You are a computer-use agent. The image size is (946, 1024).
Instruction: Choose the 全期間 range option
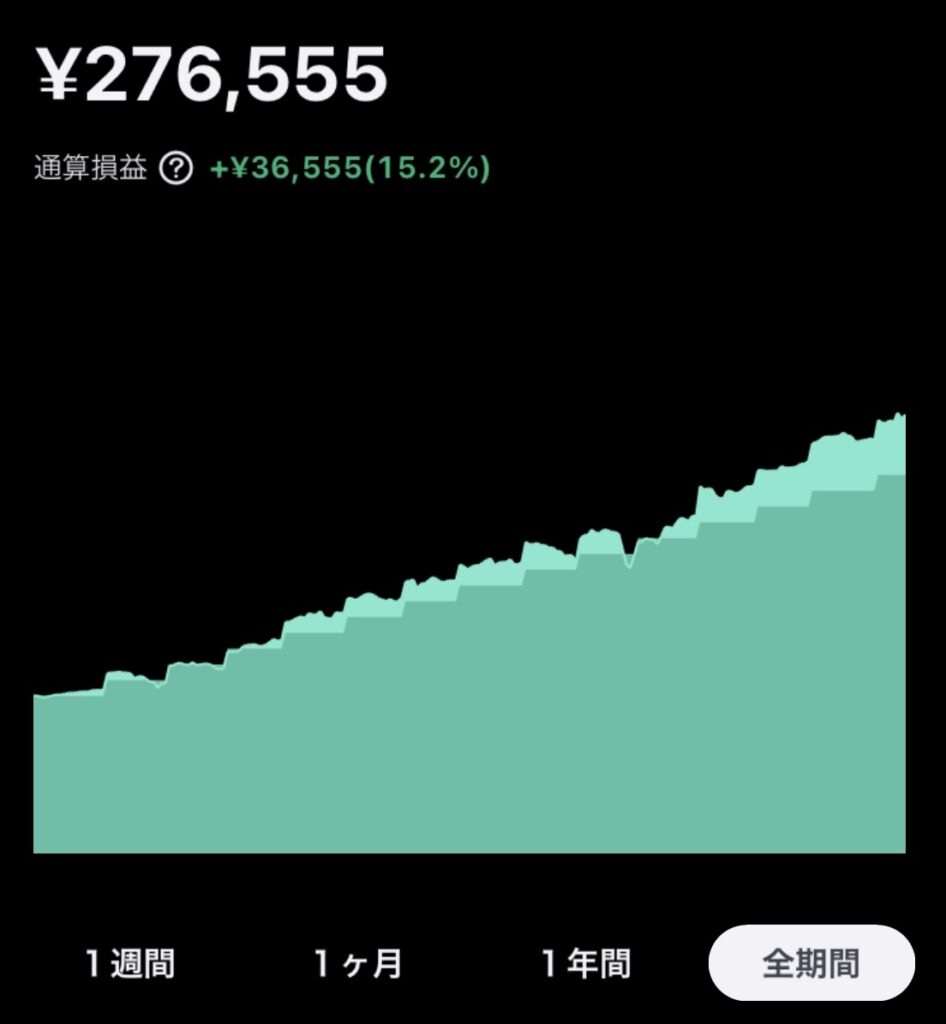[x=811, y=964]
